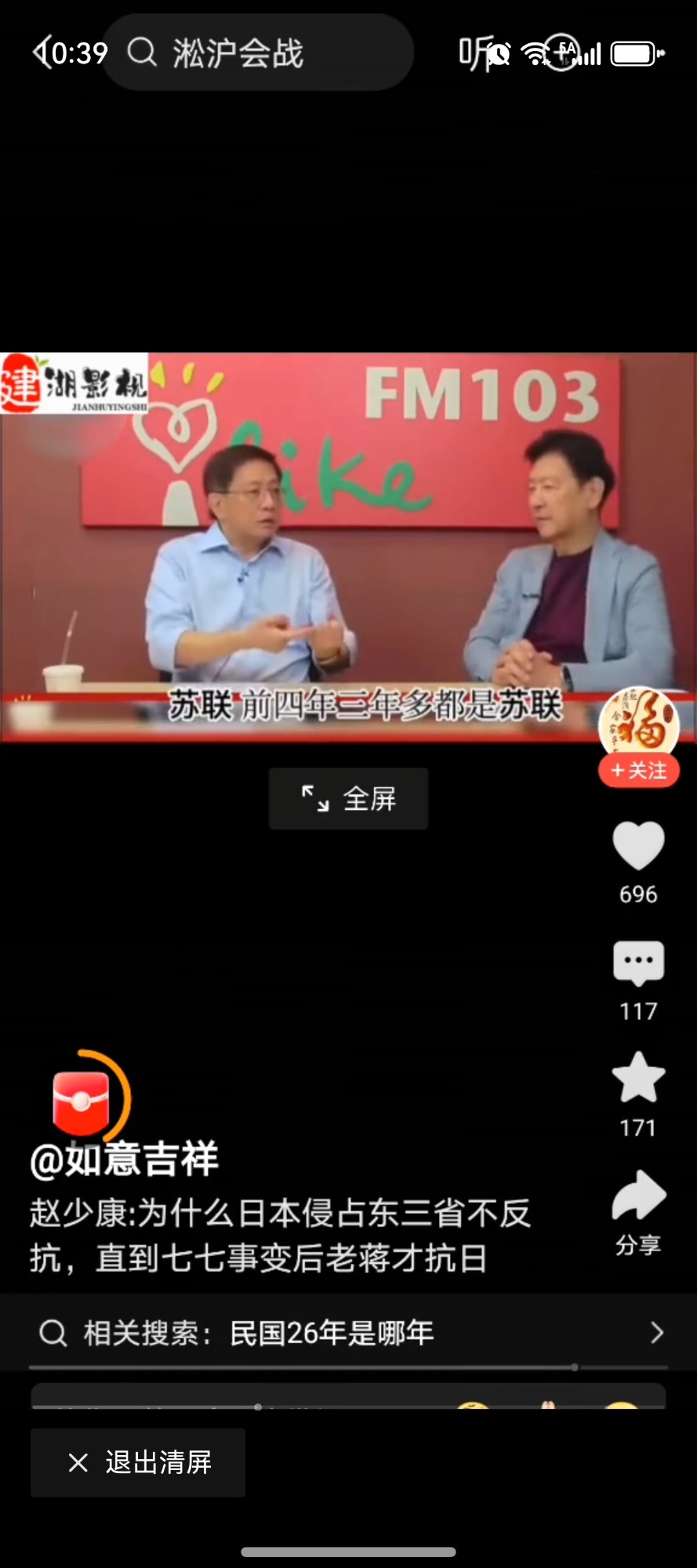Favorite the video with the star icon
The height and width of the screenshot is (1568, 697).
pos(638,1078)
